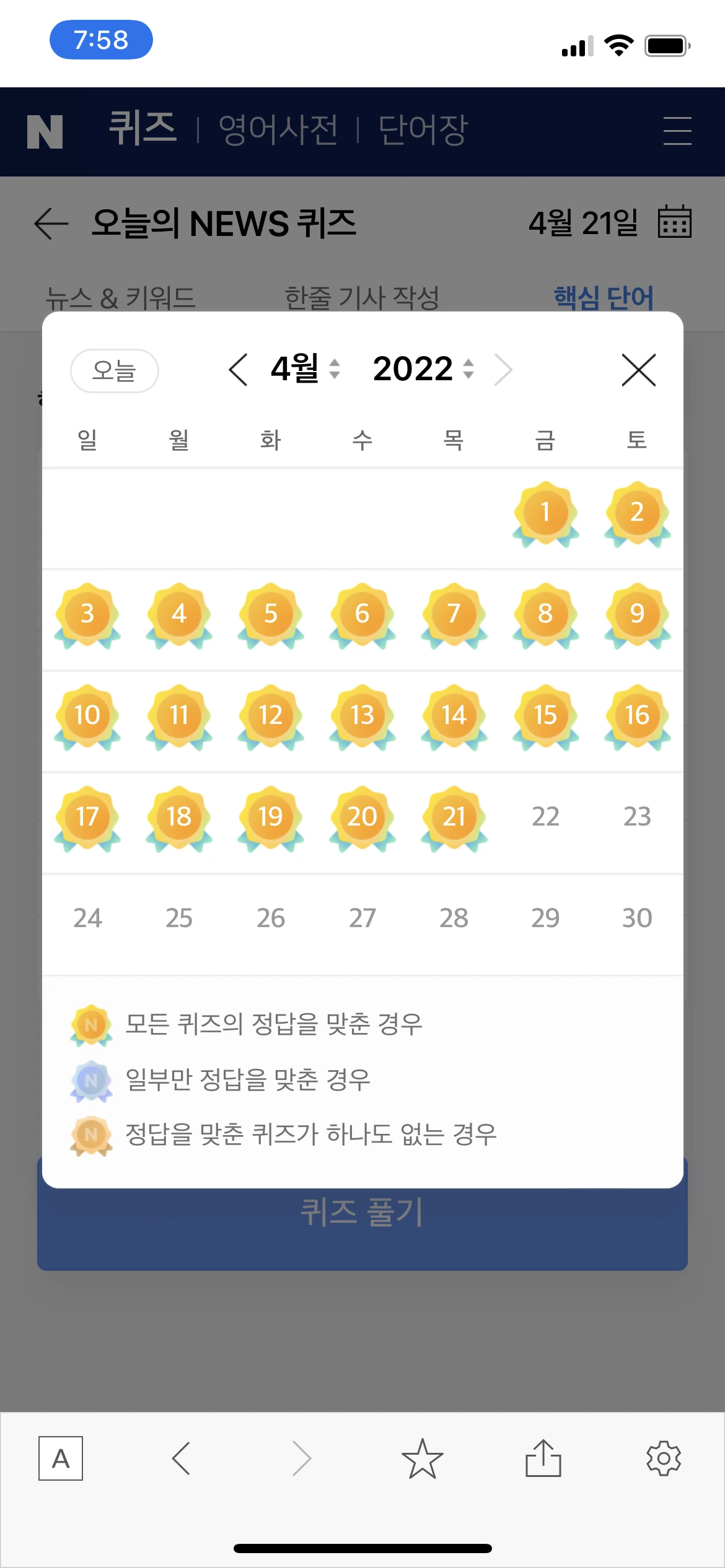
Task: Go to previous month in calendar
Action: click(239, 370)
